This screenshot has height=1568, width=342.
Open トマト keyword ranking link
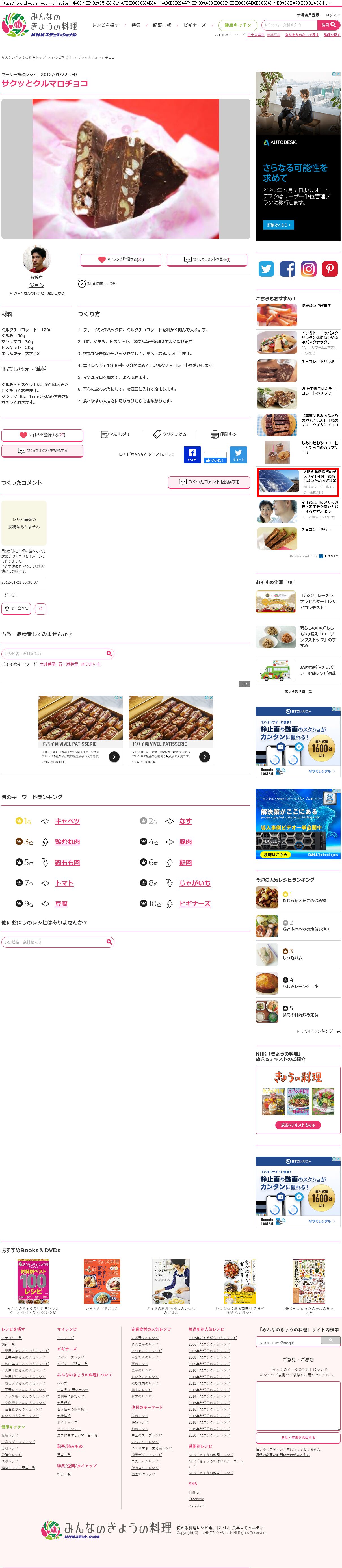[x=64, y=883]
